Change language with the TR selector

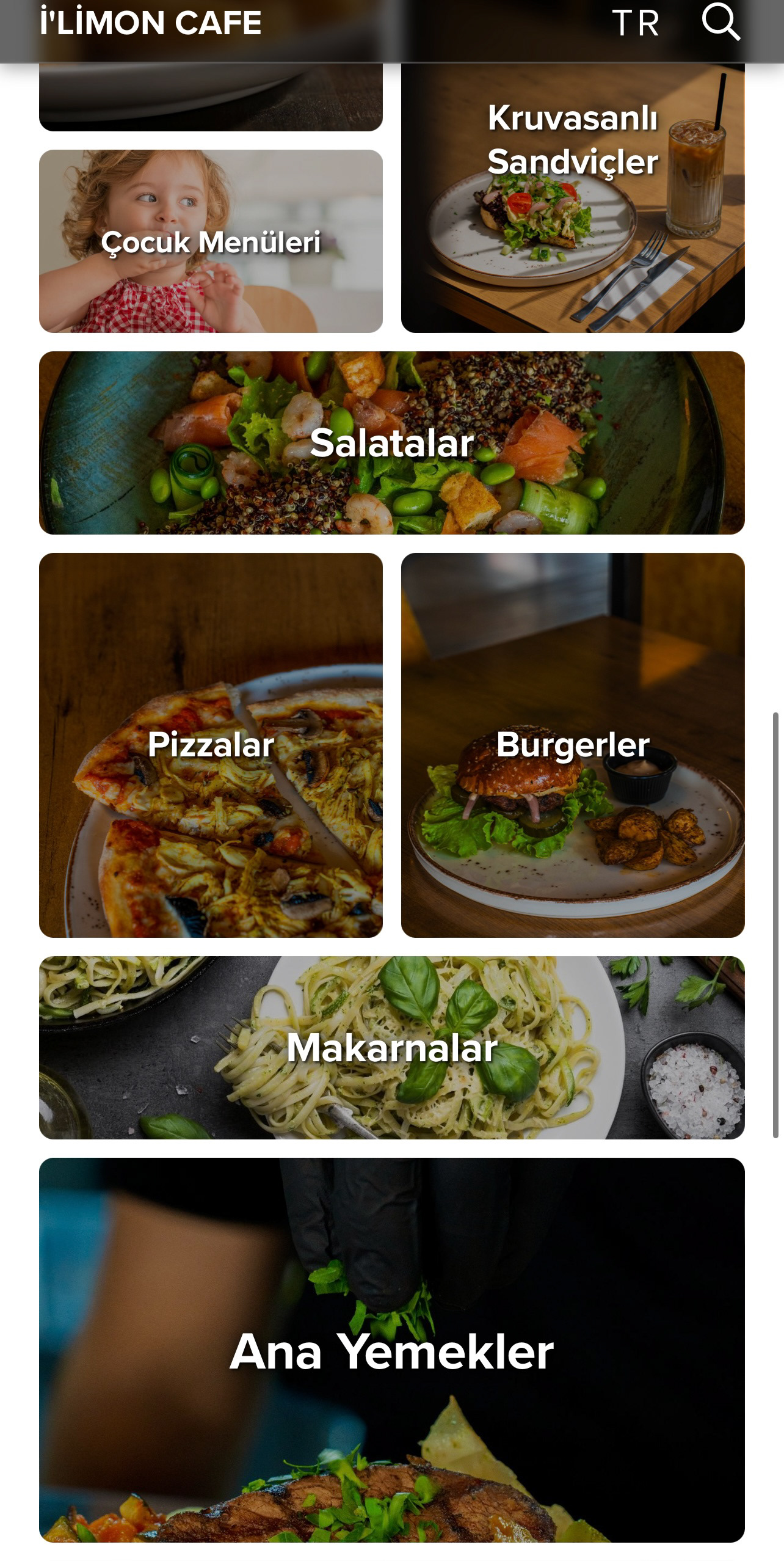pos(636,23)
